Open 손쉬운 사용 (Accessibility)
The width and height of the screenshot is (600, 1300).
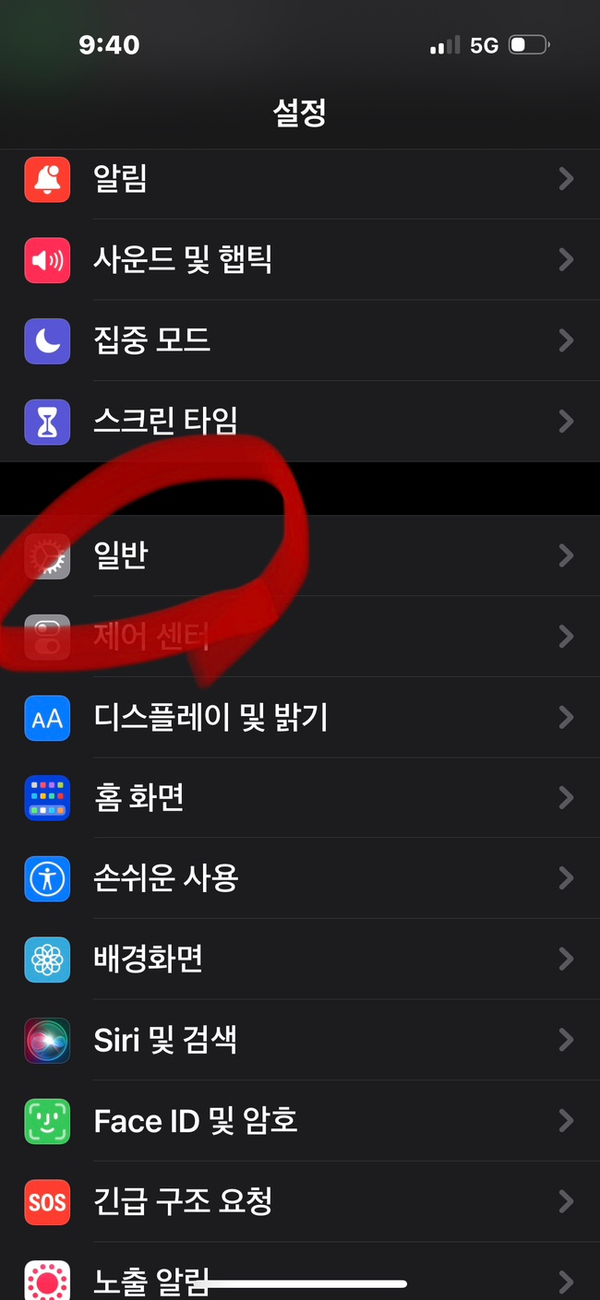[300, 879]
